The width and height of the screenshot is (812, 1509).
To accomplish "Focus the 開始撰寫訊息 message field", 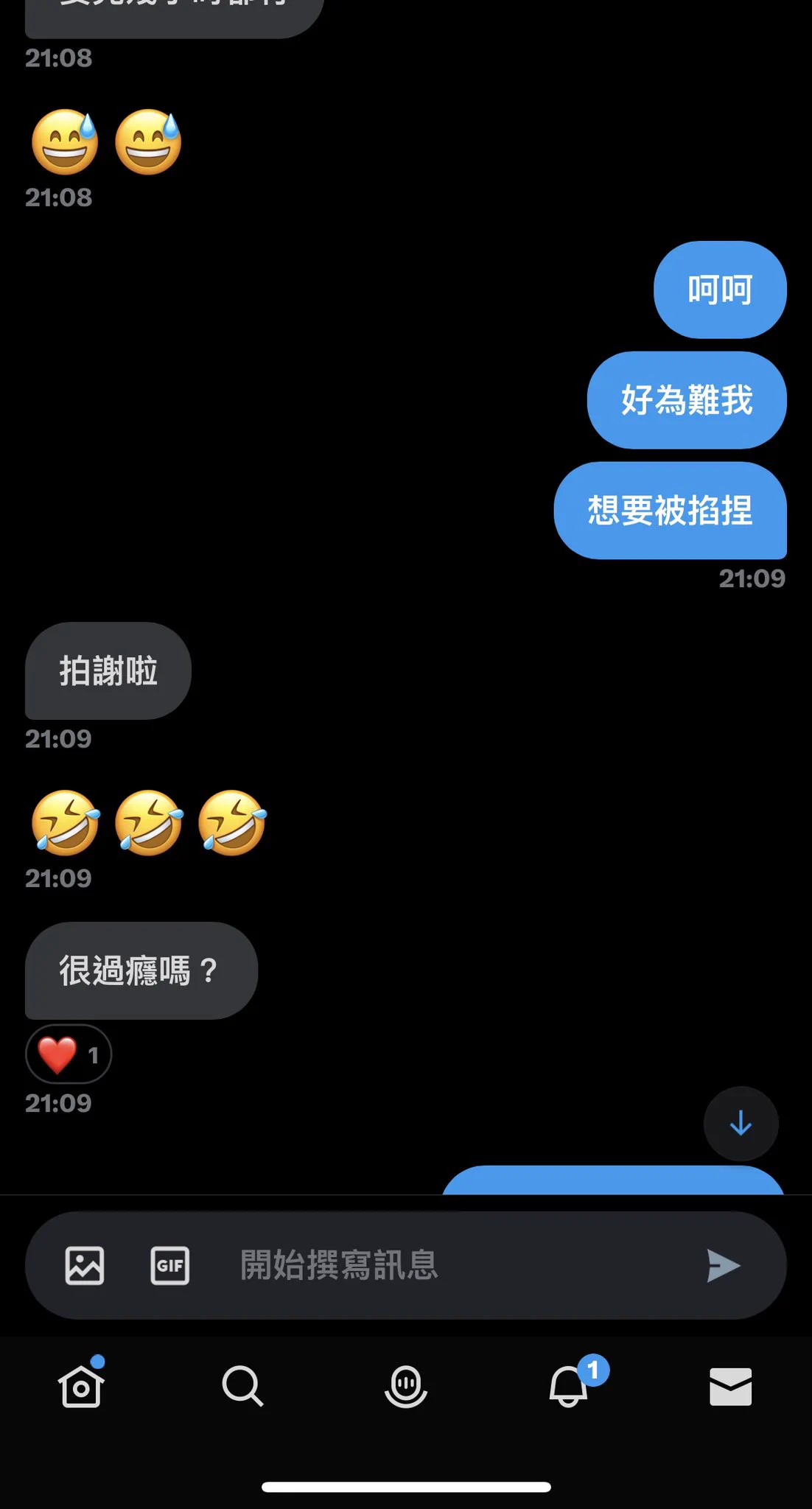I will pos(442,1266).
